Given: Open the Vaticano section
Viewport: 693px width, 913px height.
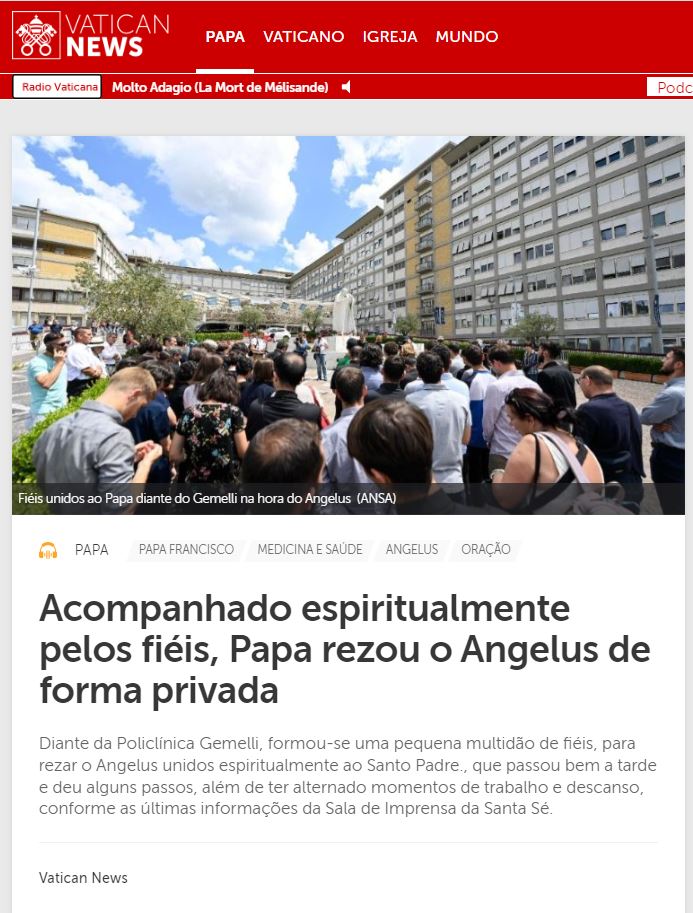Looking at the screenshot, I should click(303, 37).
